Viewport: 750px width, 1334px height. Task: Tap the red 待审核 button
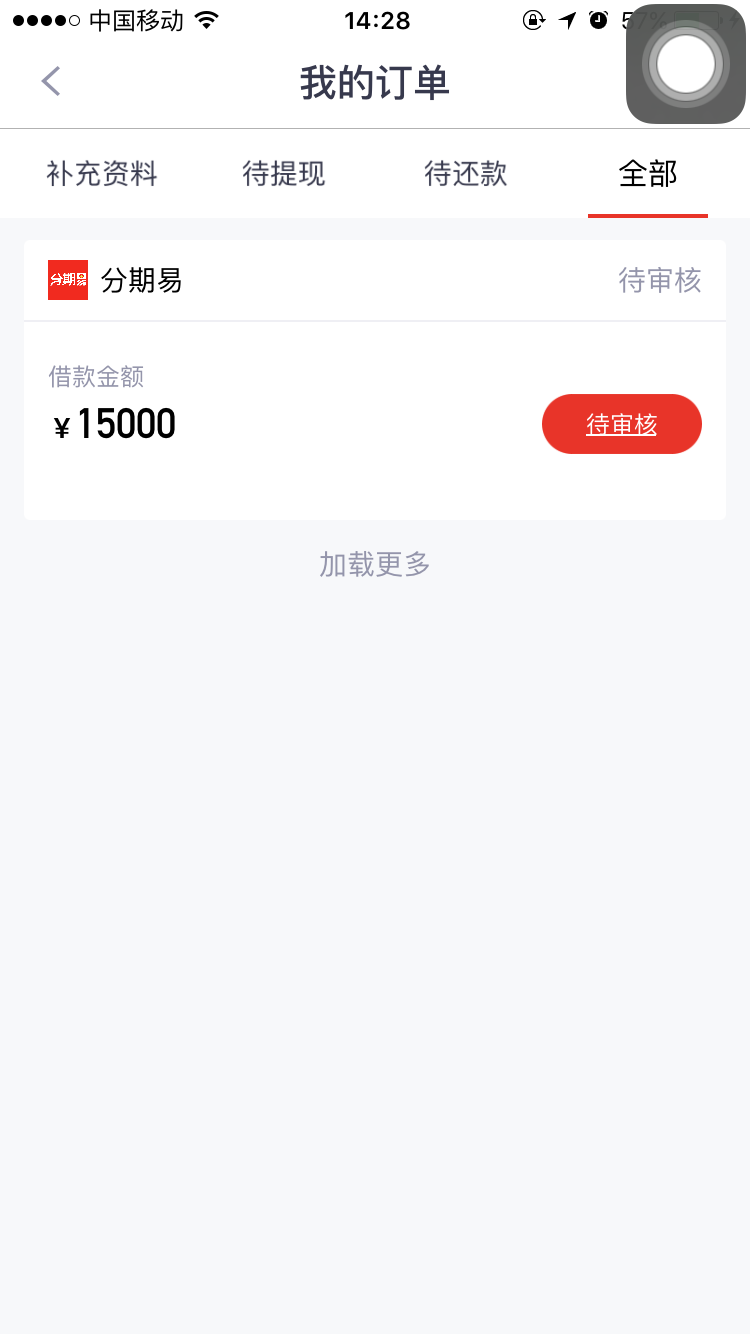click(x=622, y=424)
